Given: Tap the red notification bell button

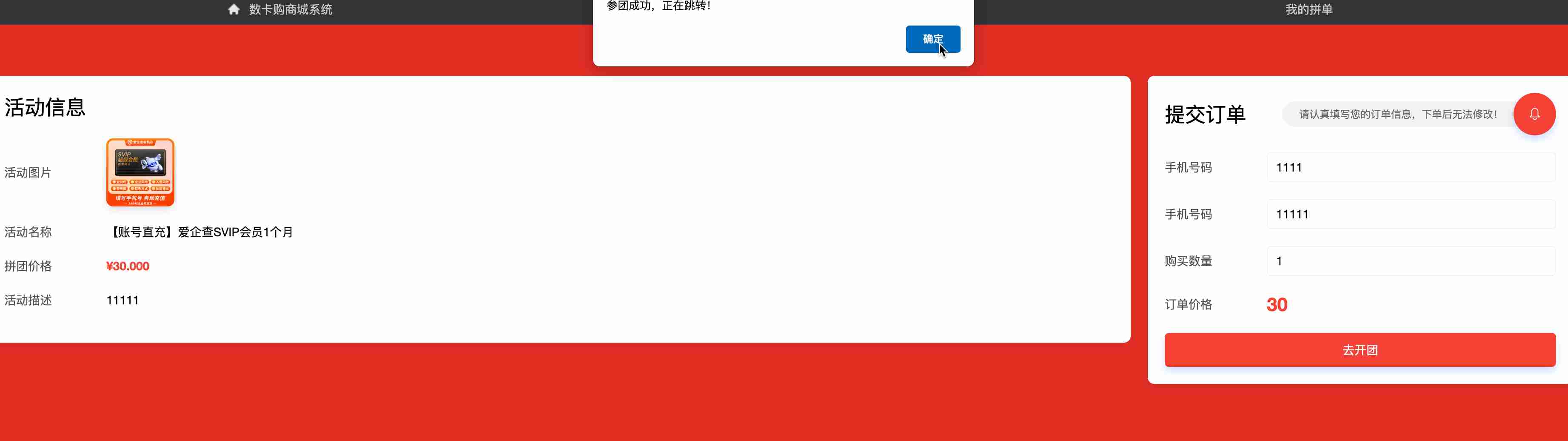Looking at the screenshot, I should (1534, 114).
